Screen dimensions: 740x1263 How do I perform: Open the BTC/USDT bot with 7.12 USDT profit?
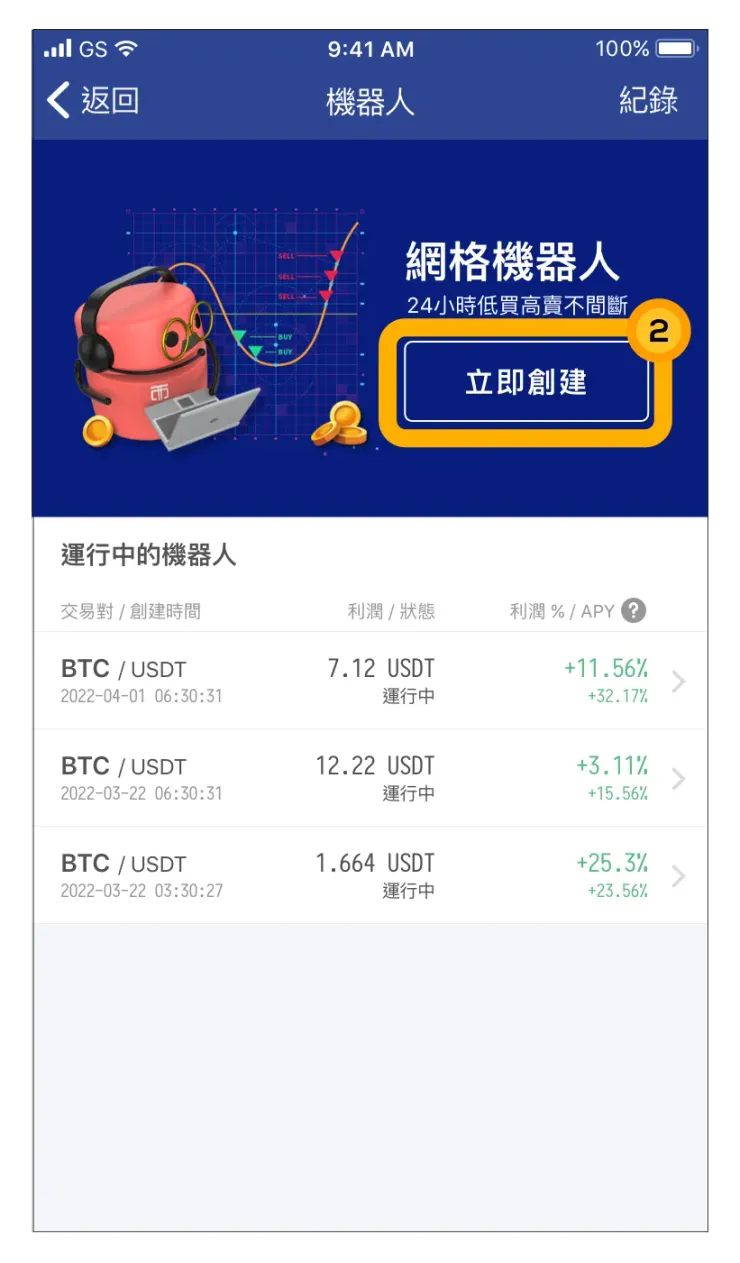click(x=370, y=681)
